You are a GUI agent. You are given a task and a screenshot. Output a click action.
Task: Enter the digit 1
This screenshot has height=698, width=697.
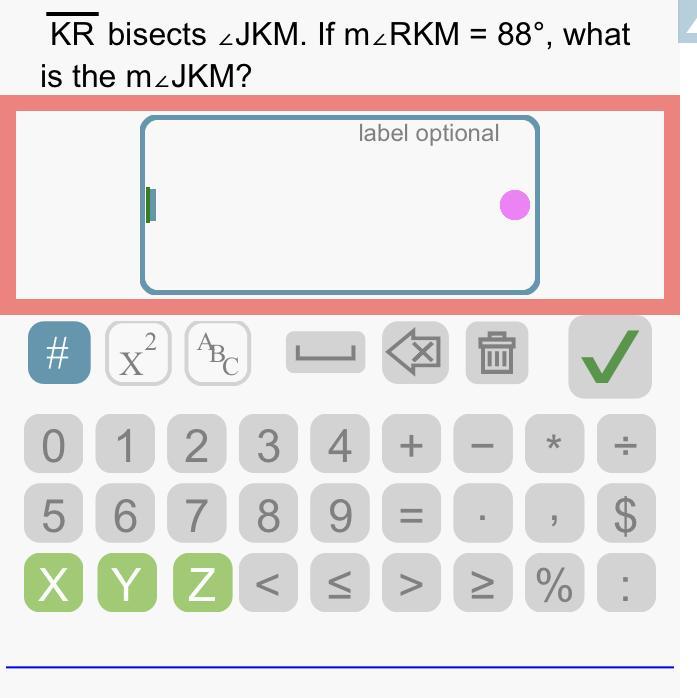(x=125, y=445)
